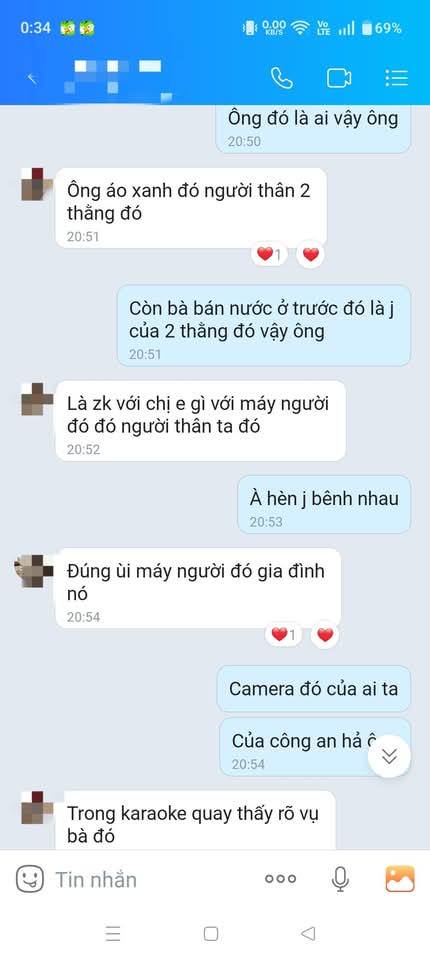Open the image gallery picker
The height and width of the screenshot is (960, 430).
tap(399, 879)
